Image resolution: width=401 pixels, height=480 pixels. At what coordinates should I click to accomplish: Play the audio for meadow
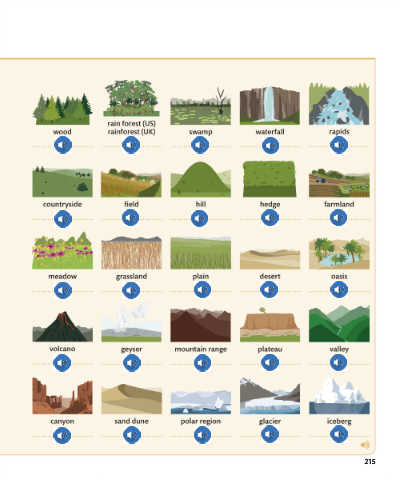pos(63,290)
